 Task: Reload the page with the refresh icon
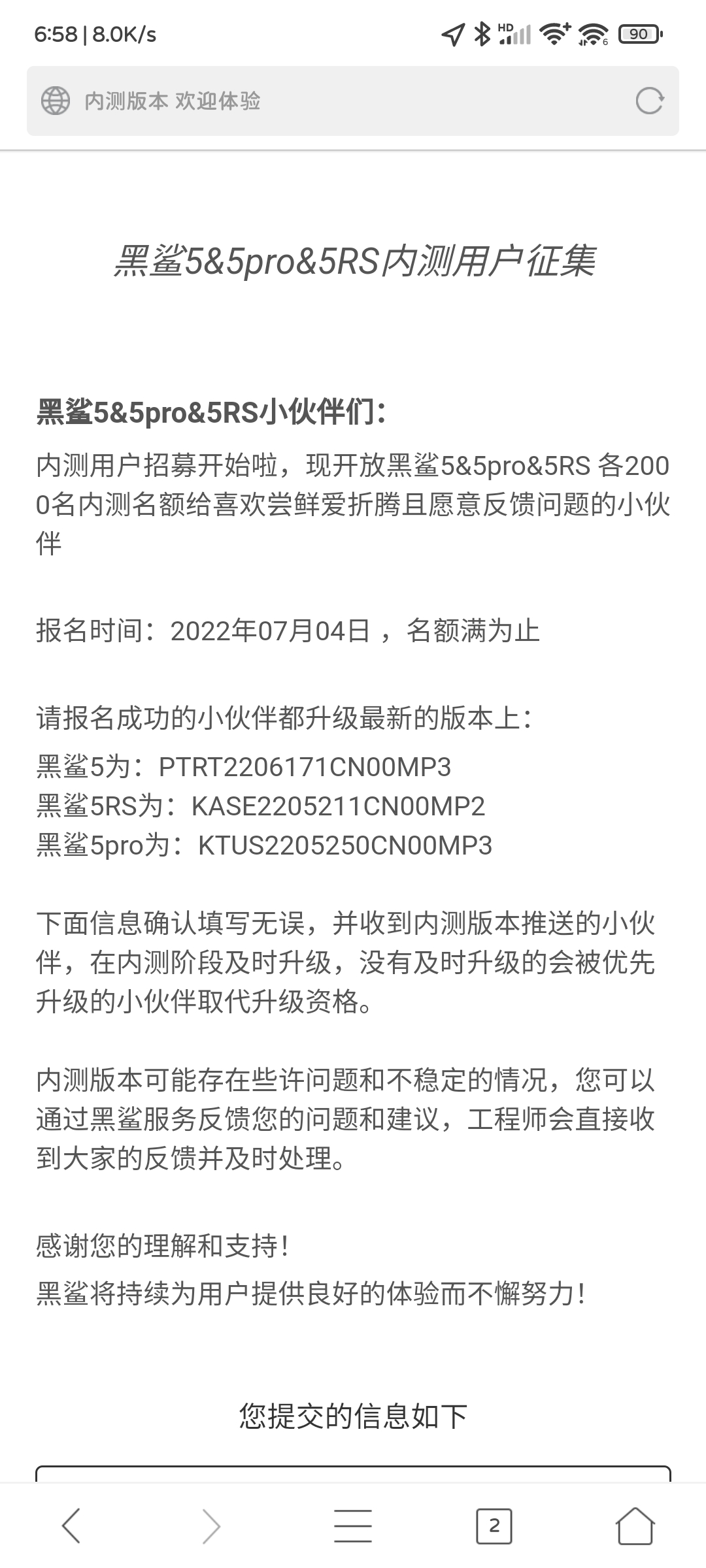[x=649, y=101]
